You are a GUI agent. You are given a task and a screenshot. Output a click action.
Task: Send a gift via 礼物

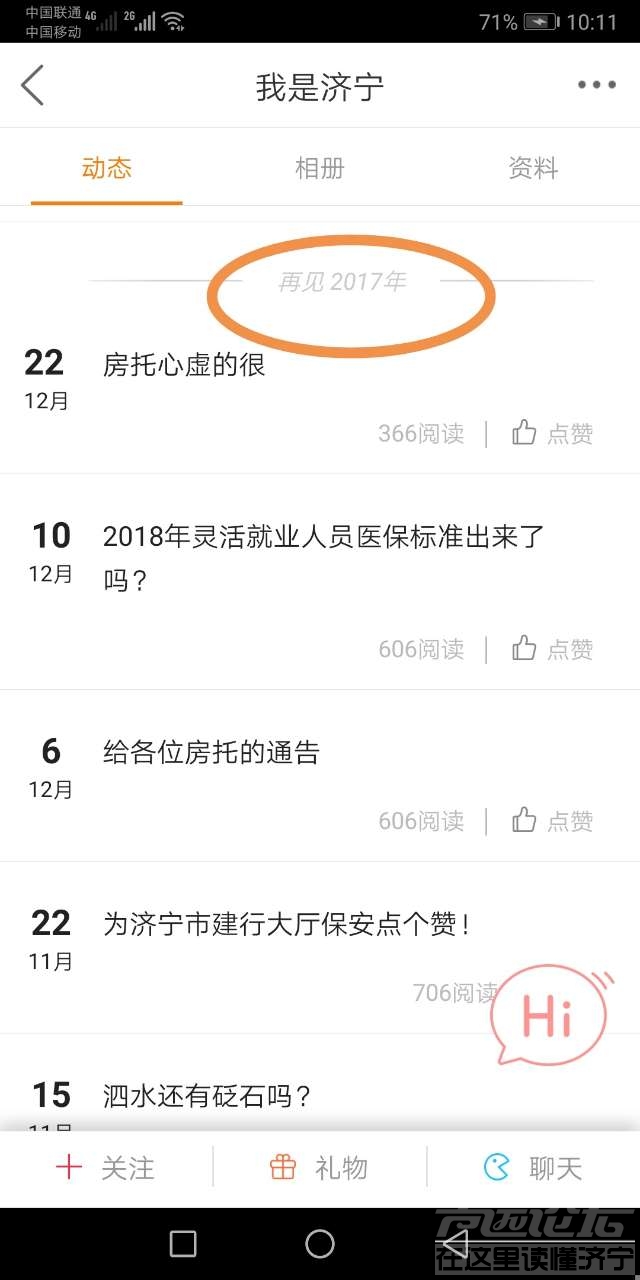(320, 1167)
